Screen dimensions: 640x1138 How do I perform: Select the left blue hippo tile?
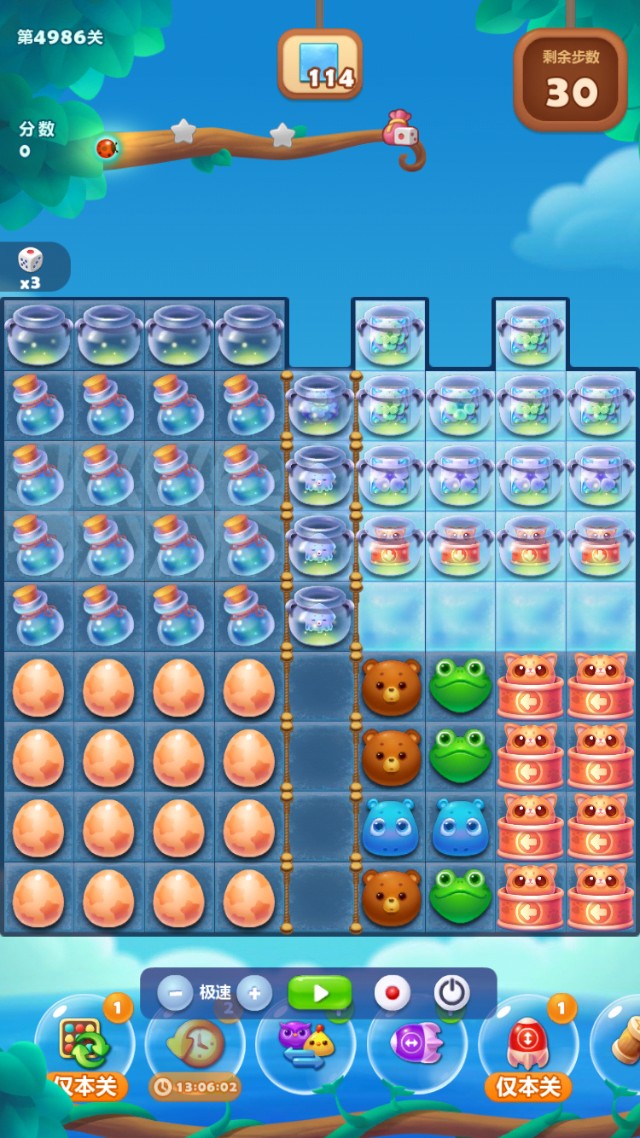391,826
